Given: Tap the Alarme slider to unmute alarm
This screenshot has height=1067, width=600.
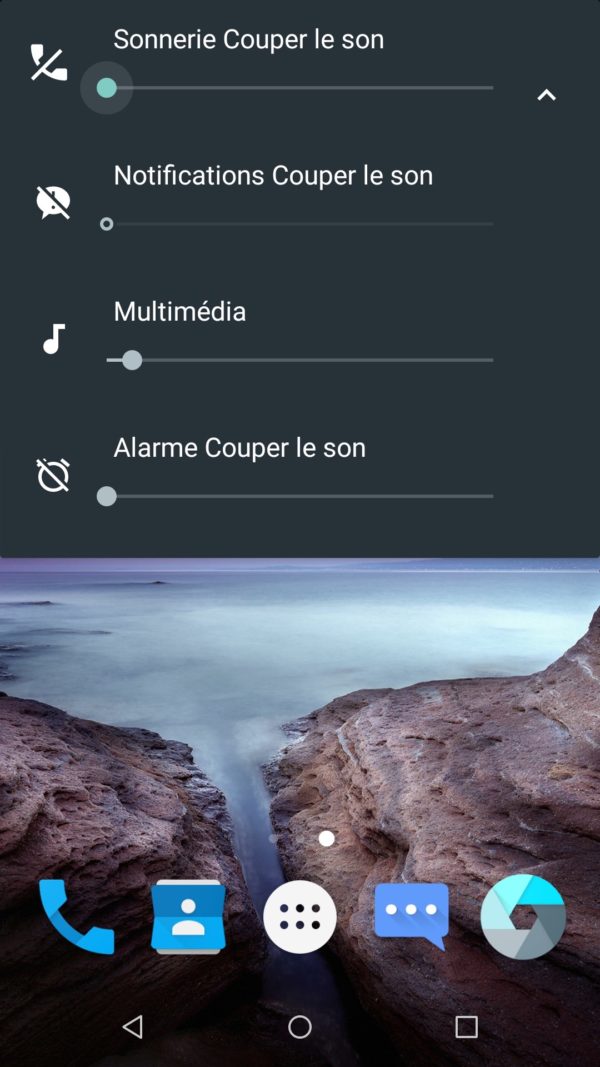Looking at the screenshot, I should (300, 496).
